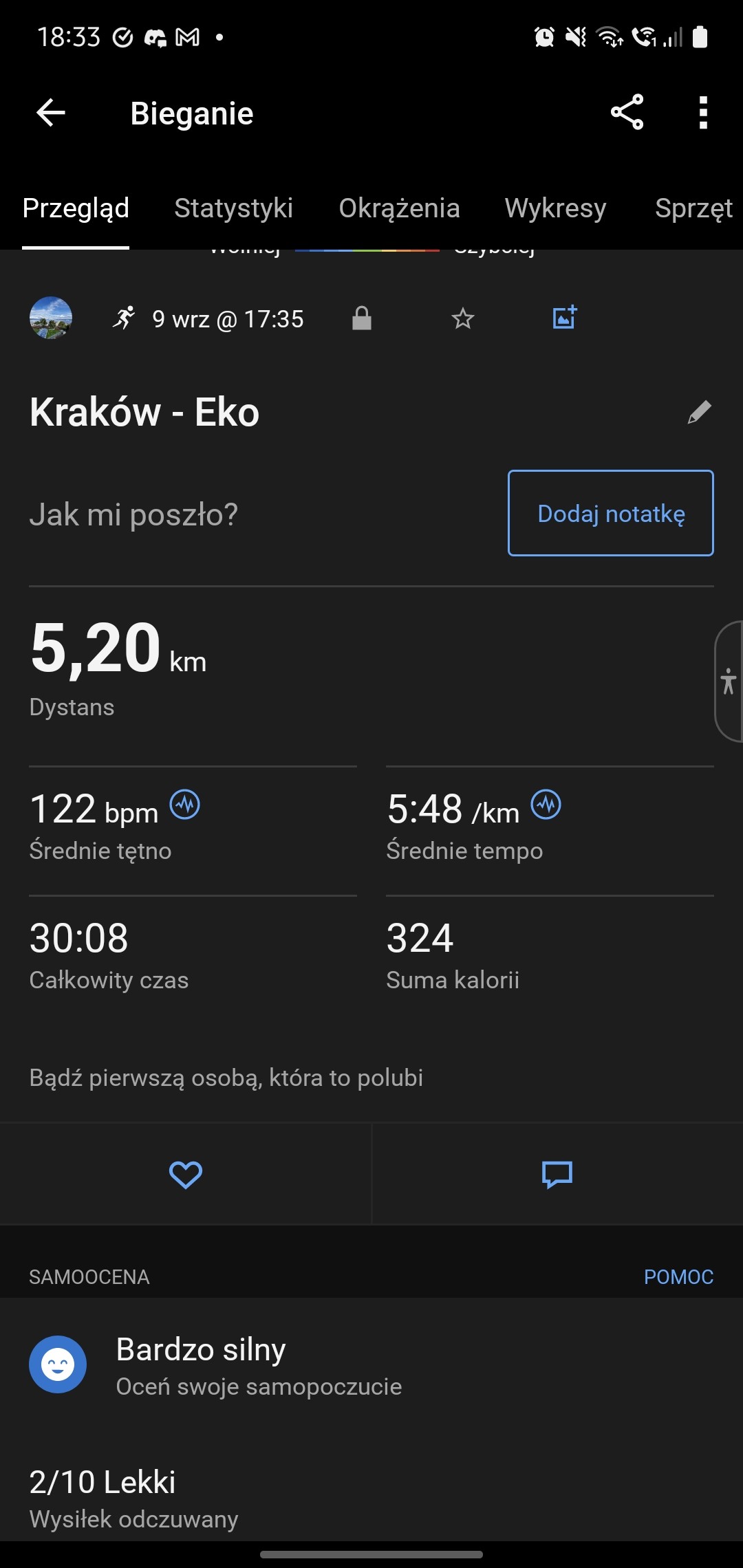The image size is (743, 1568).
Task: Like this activity with the heart
Action: click(x=186, y=1175)
